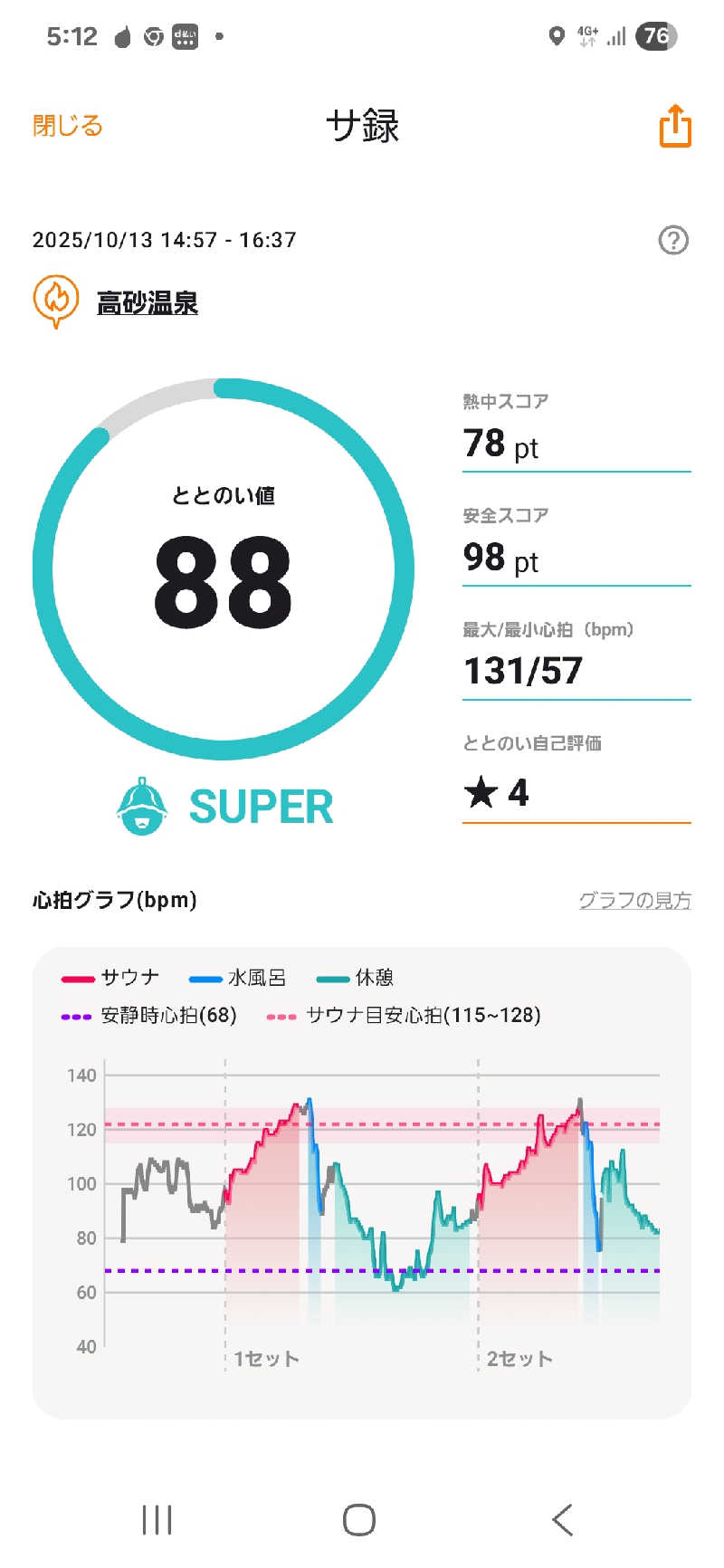Viewport: 724px width, 1568px height.
Task: Tap 閉じる to close the screen
Action: pyautogui.click(x=68, y=125)
